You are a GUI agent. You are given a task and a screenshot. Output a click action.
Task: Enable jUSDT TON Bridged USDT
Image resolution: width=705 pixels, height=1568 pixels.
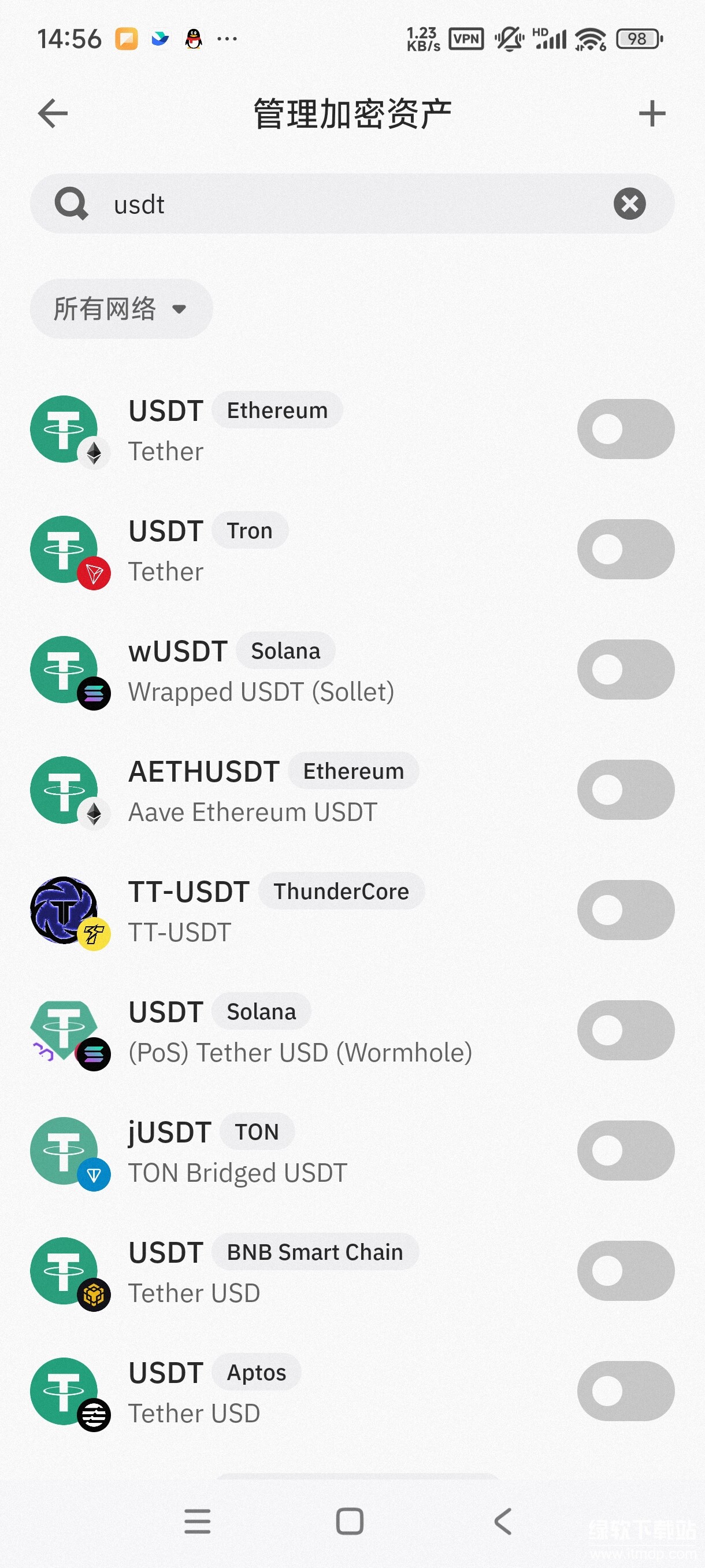pos(625,1151)
